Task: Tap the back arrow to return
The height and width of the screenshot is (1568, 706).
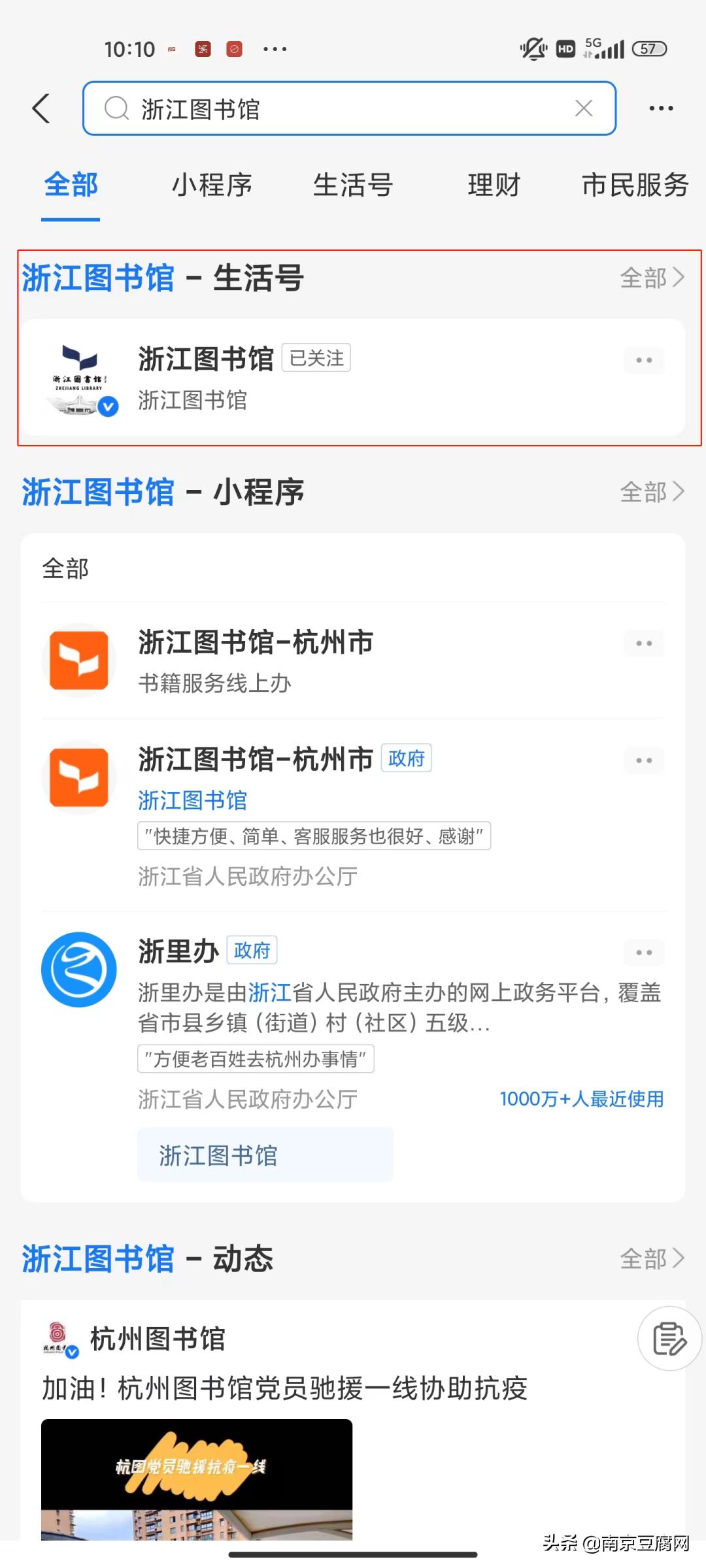Action: 41,108
